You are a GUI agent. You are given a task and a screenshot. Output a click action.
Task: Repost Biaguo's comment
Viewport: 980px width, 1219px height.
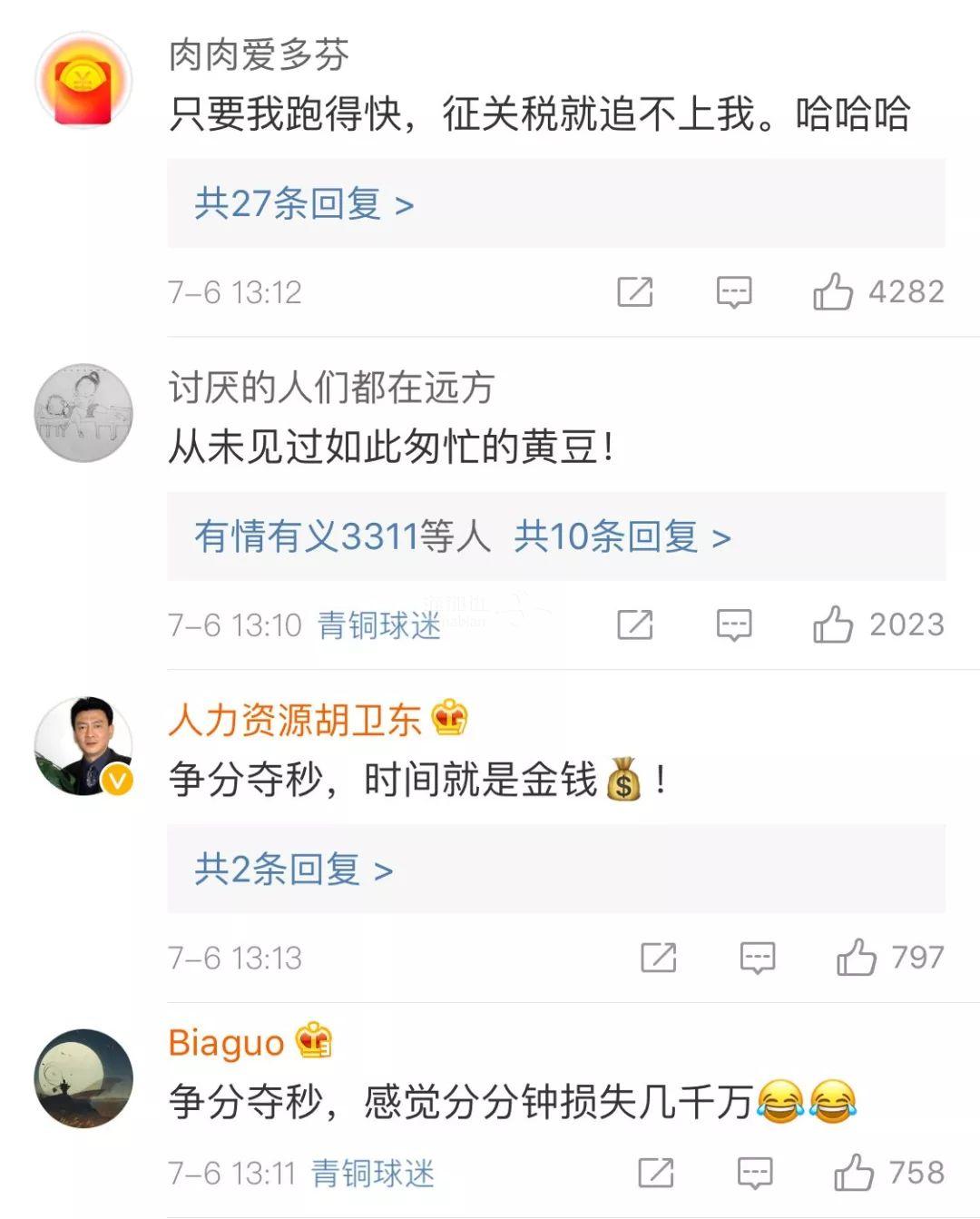click(x=655, y=1173)
